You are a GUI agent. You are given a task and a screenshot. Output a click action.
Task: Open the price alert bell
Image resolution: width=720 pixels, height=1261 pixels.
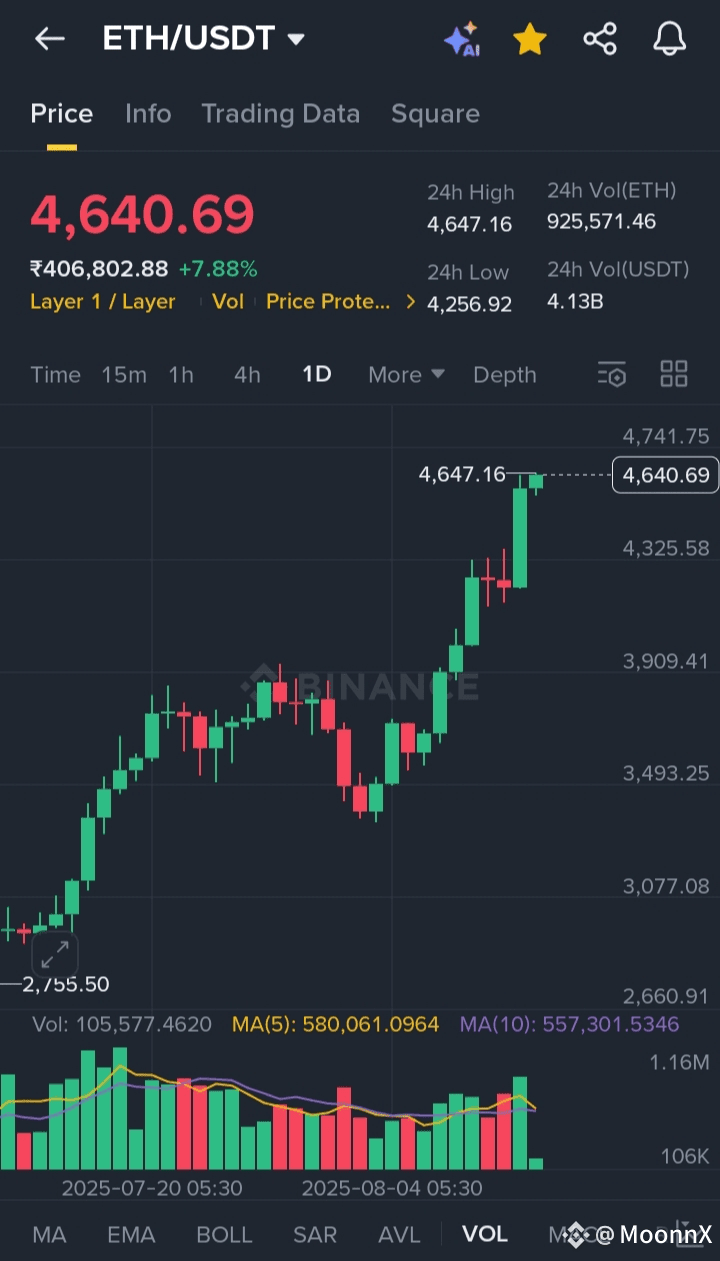[669, 39]
